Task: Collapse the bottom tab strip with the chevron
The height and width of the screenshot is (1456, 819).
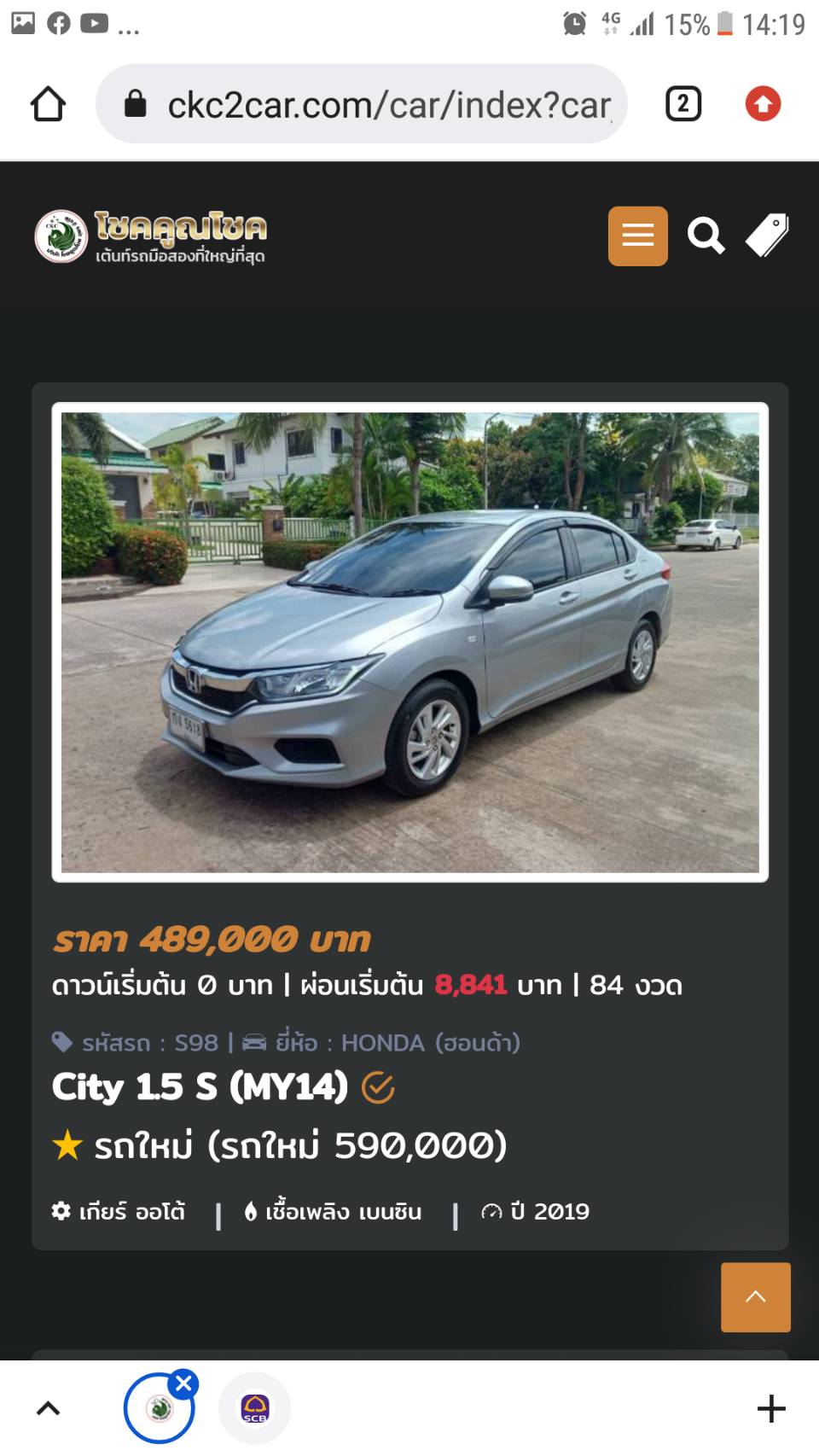Action: (49, 1408)
